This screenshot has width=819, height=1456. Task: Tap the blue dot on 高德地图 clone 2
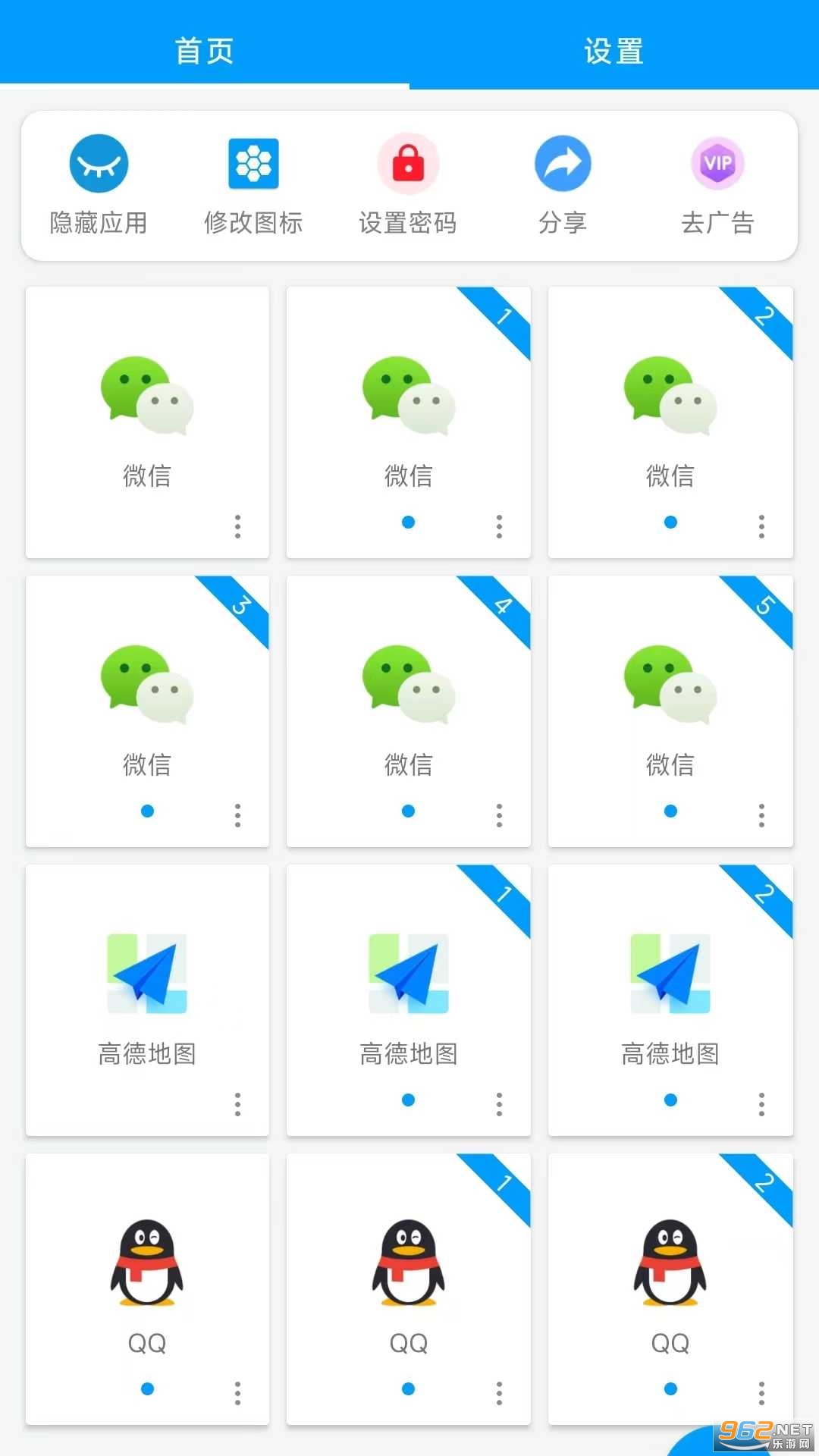pos(670,1099)
